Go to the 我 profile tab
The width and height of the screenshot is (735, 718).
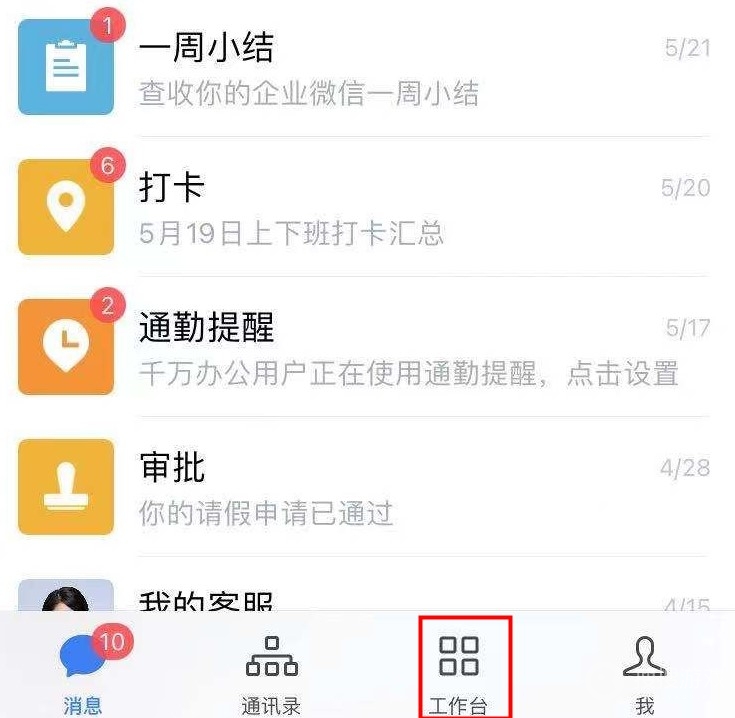644,672
